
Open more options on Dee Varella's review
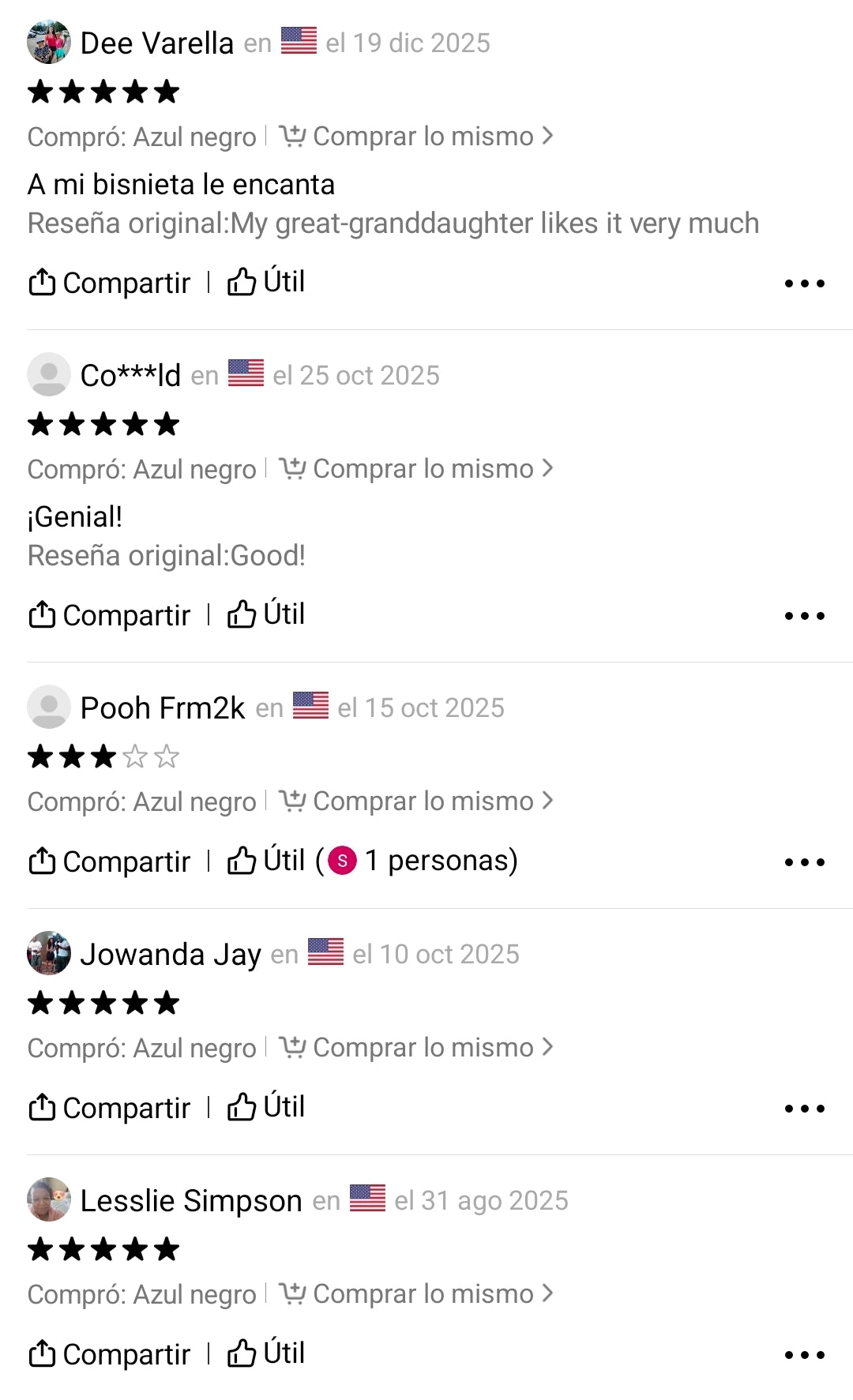804,283
